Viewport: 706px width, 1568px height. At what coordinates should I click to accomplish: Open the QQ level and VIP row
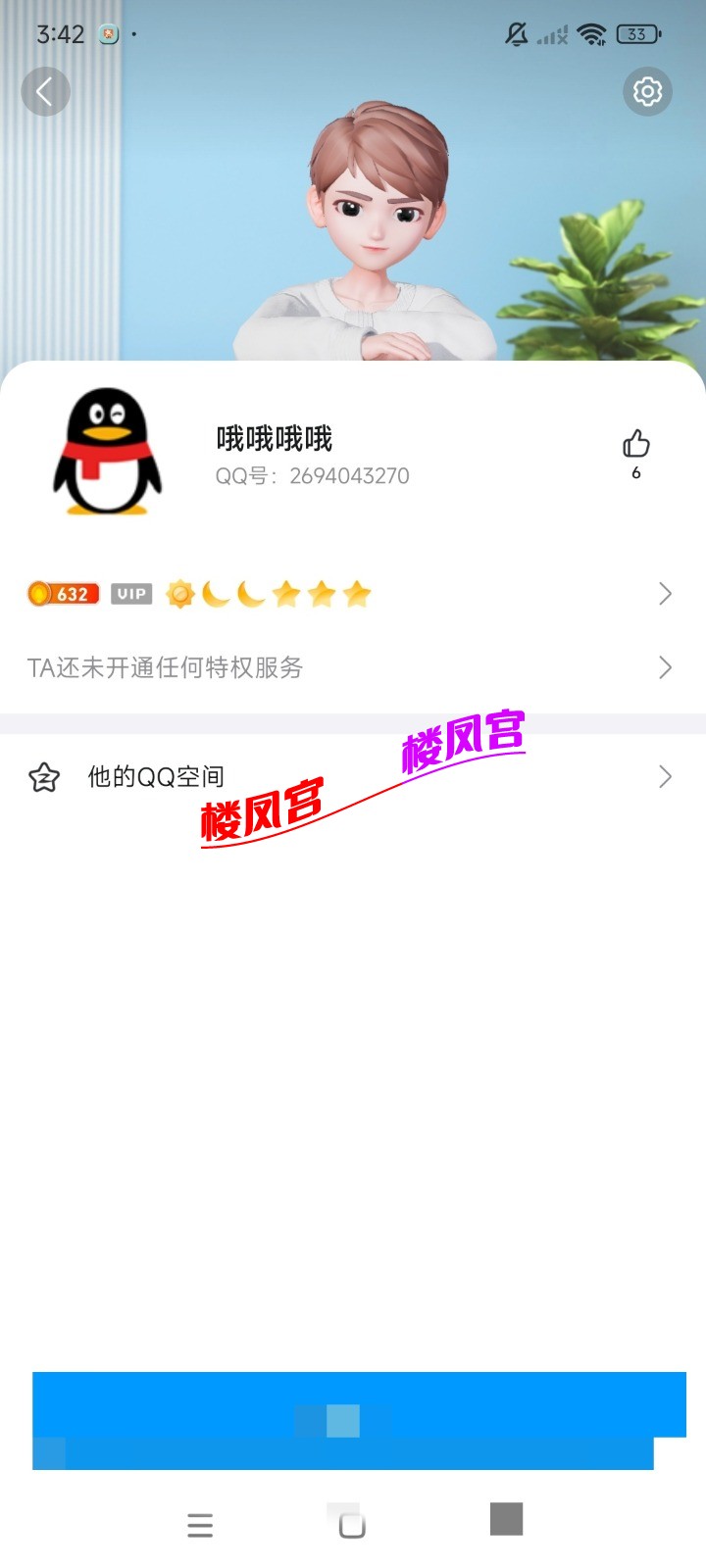[x=353, y=594]
